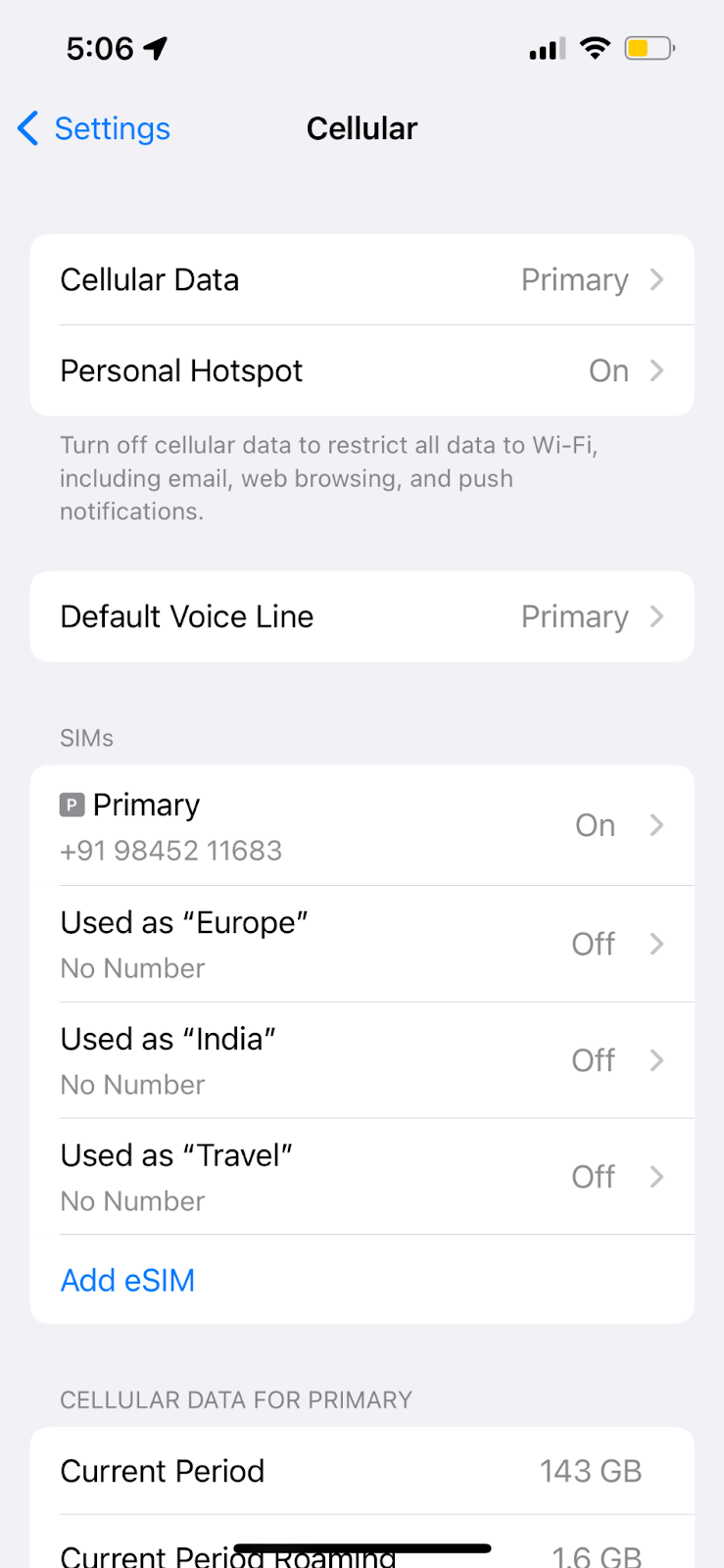
Task: Open Personal Hotspot settings
Action: pos(362,370)
